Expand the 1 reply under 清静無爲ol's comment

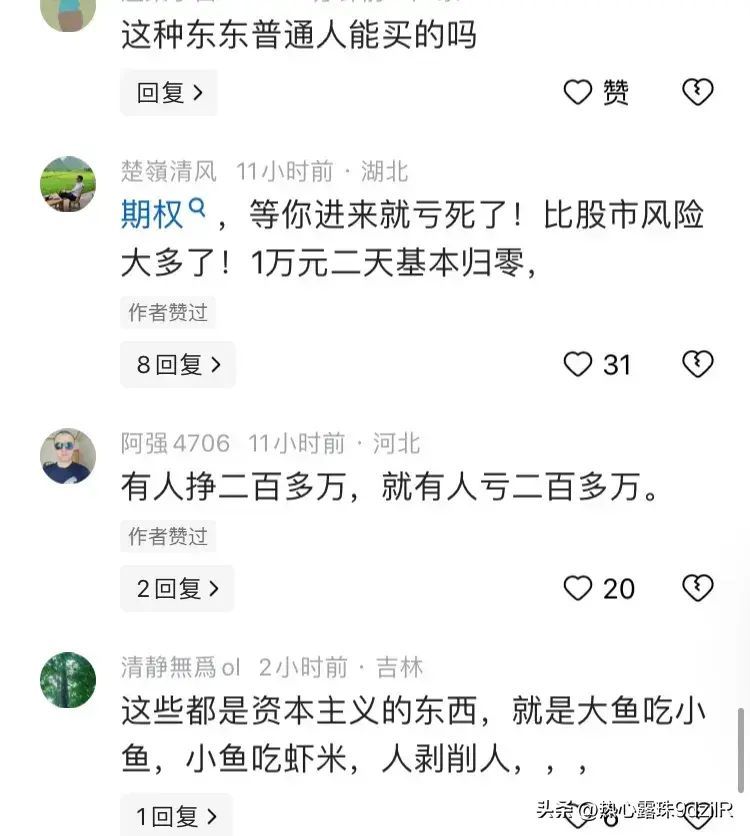tap(176, 816)
